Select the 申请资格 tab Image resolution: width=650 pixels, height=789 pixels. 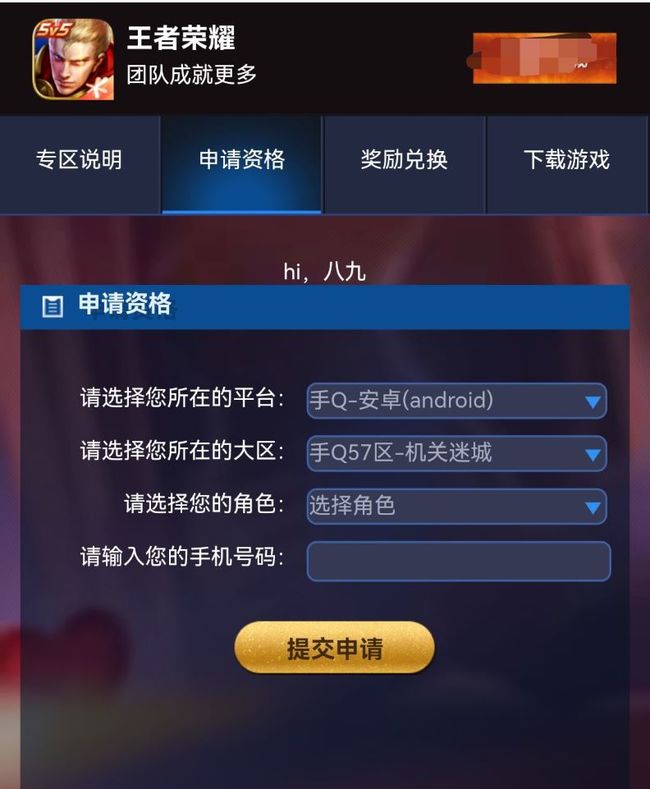tap(241, 160)
